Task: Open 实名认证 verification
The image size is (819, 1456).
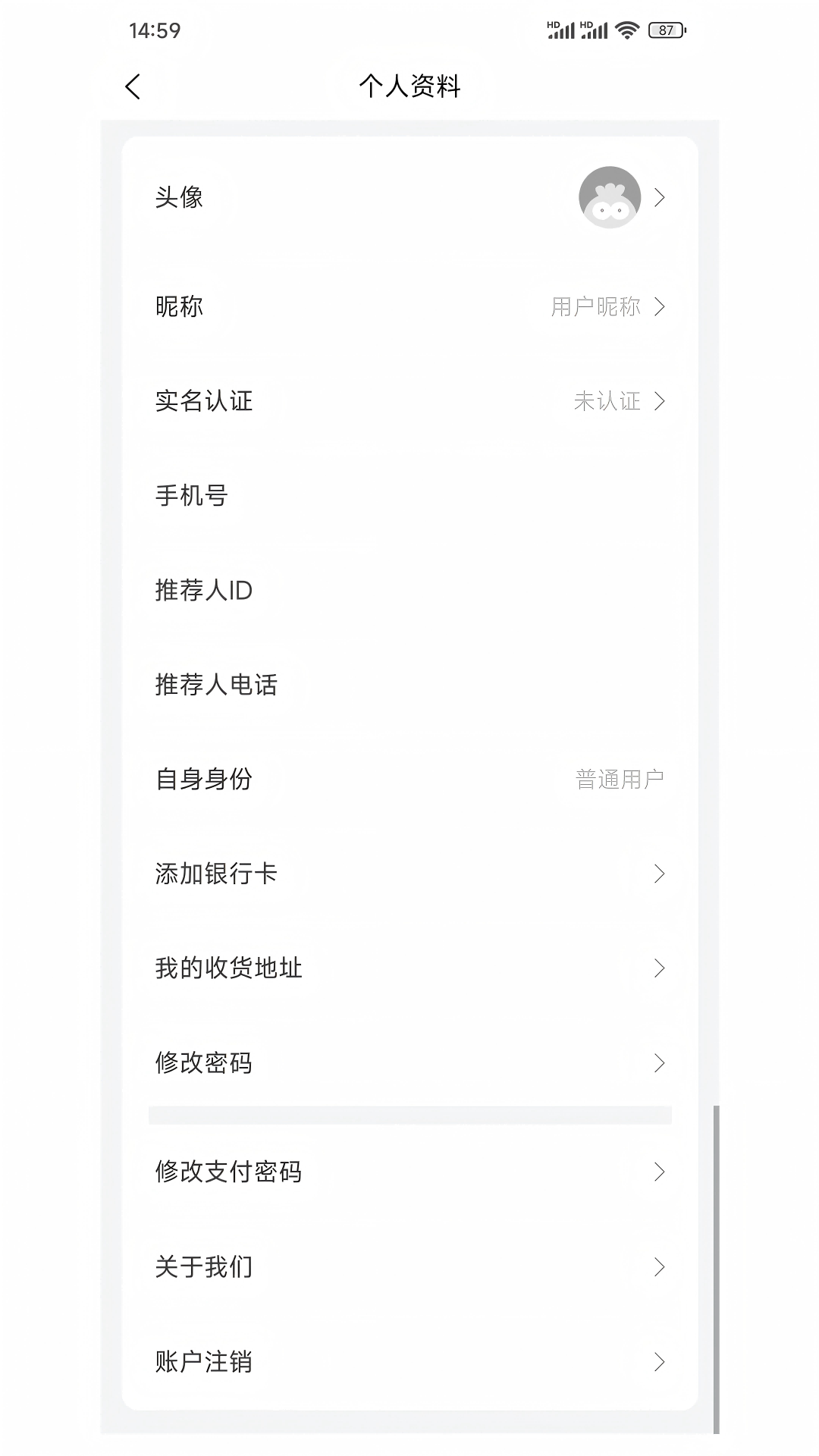Action: click(409, 400)
